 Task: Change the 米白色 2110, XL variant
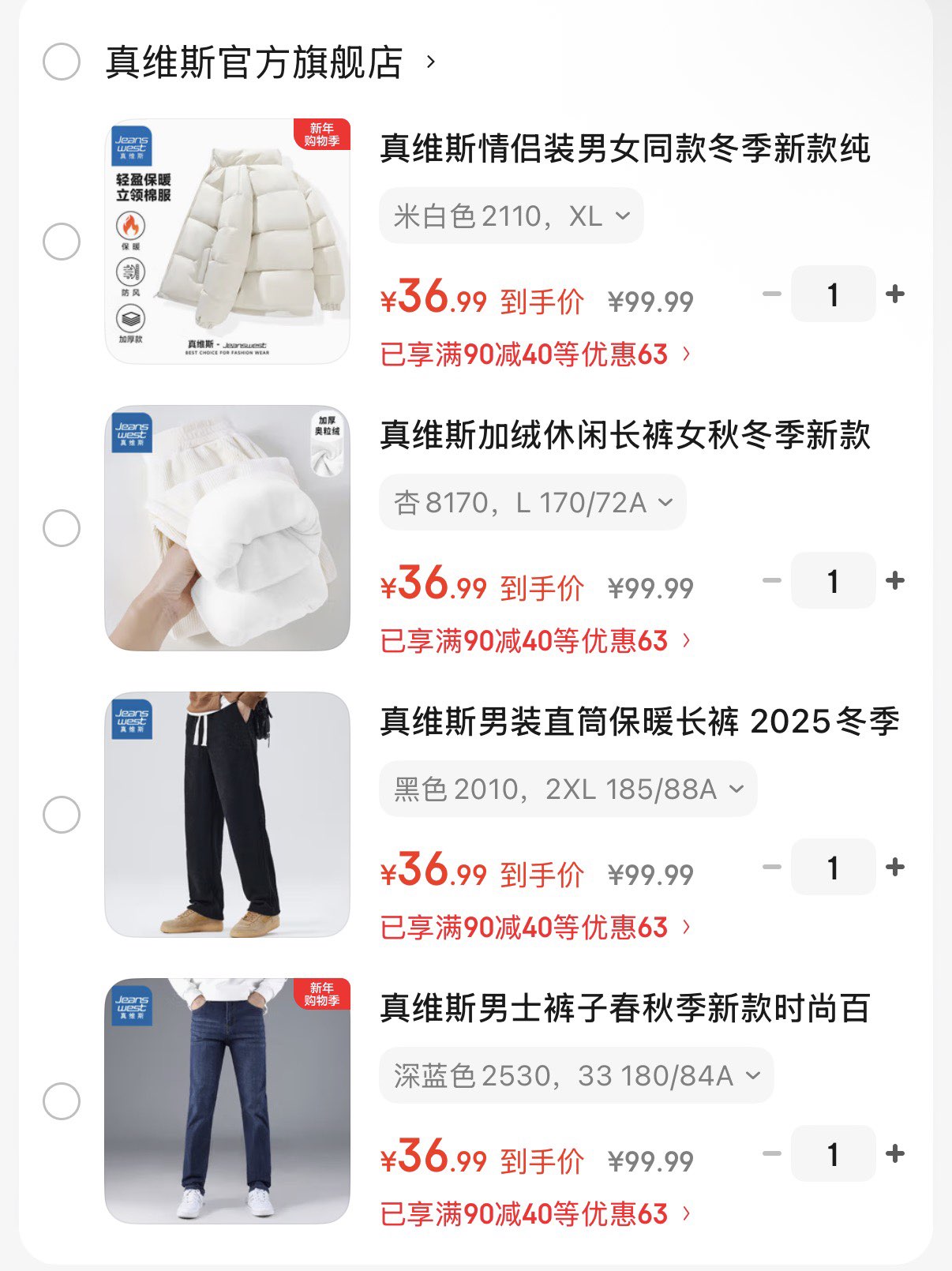click(511, 216)
